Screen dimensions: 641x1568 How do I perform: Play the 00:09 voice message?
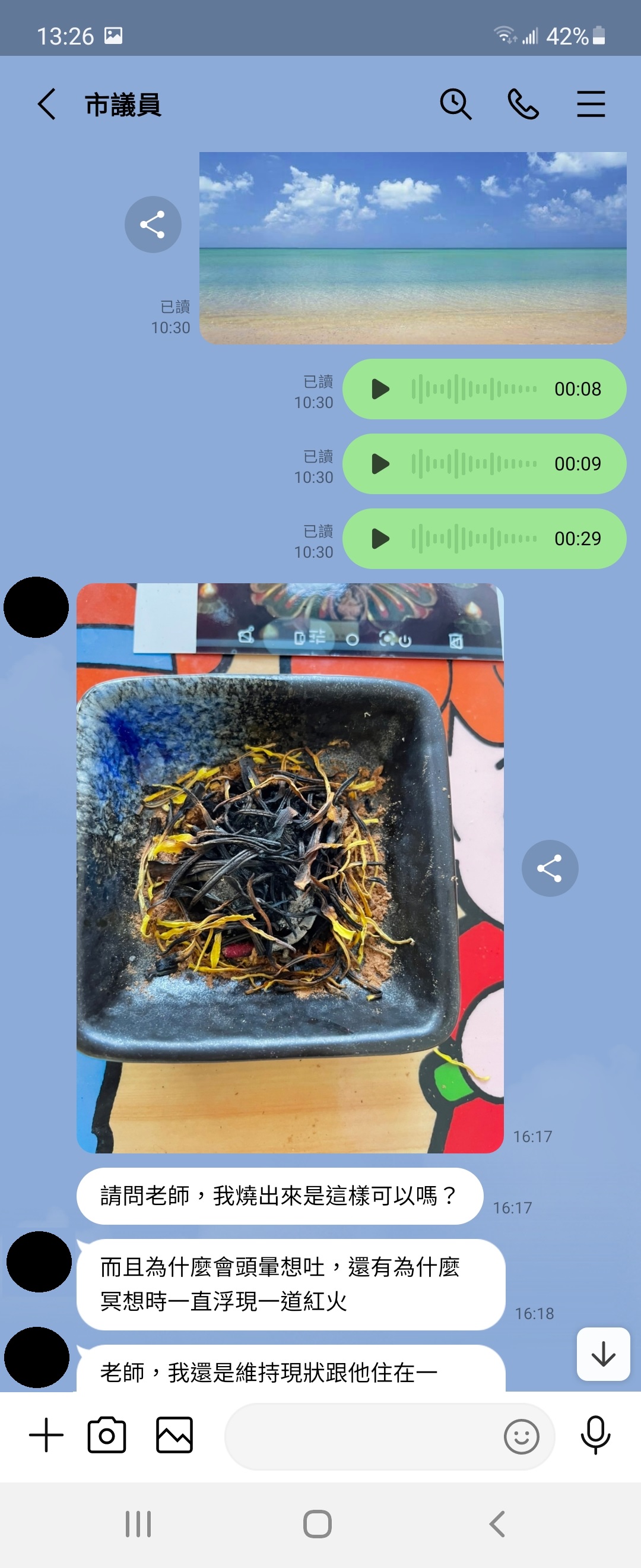click(380, 464)
